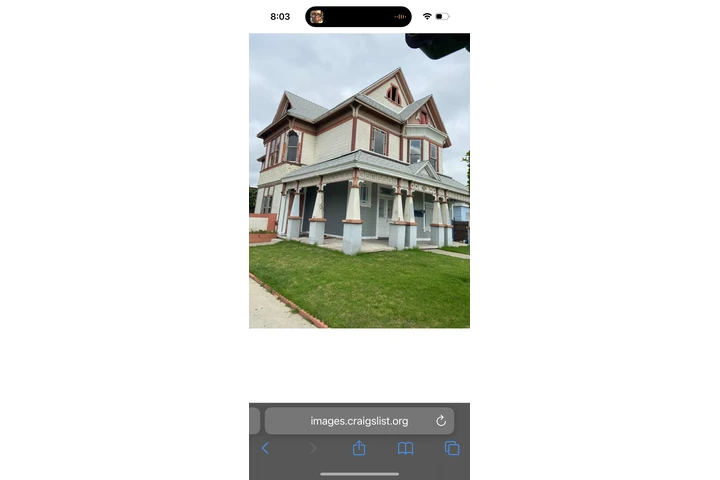Show all open tabs
The image size is (720, 480).
[452, 448]
